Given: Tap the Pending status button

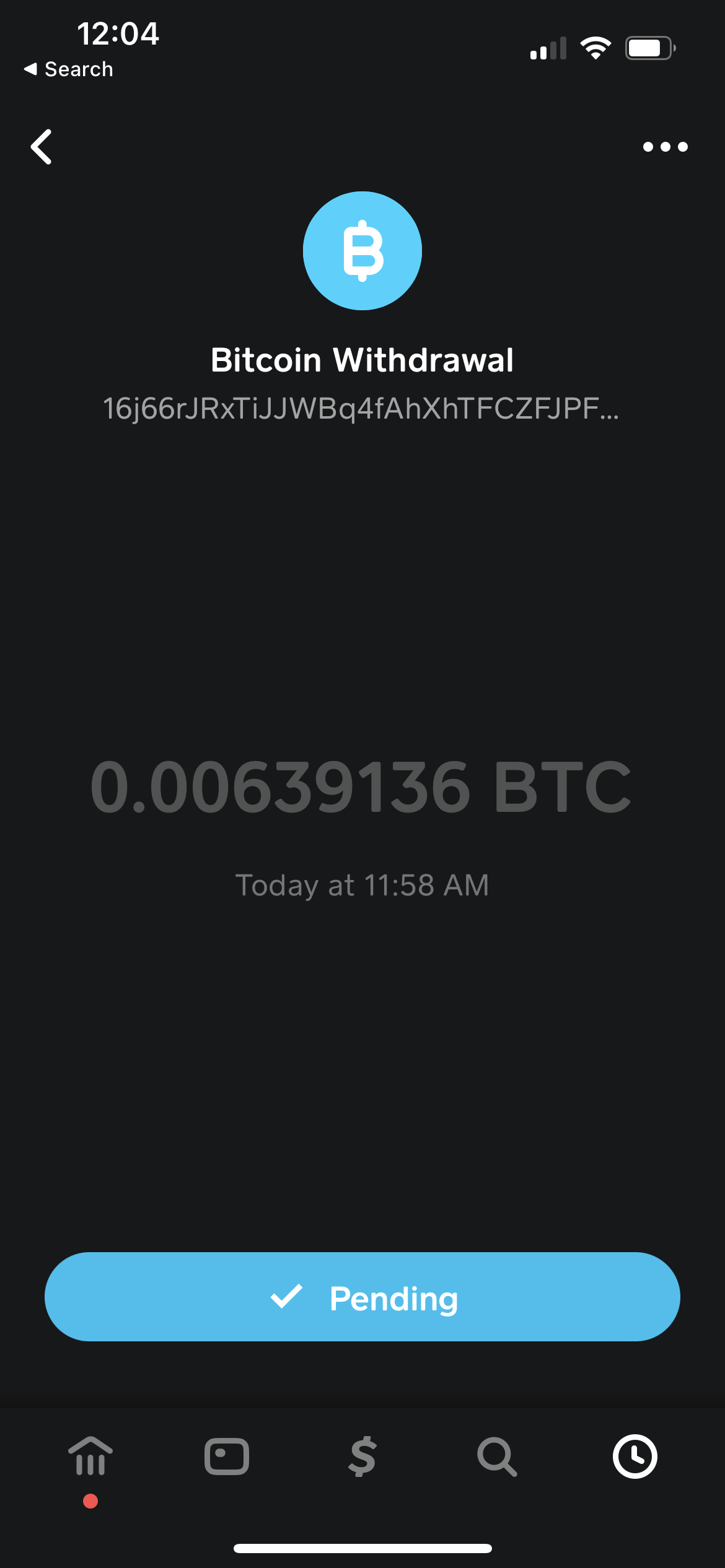Looking at the screenshot, I should point(362,1297).
